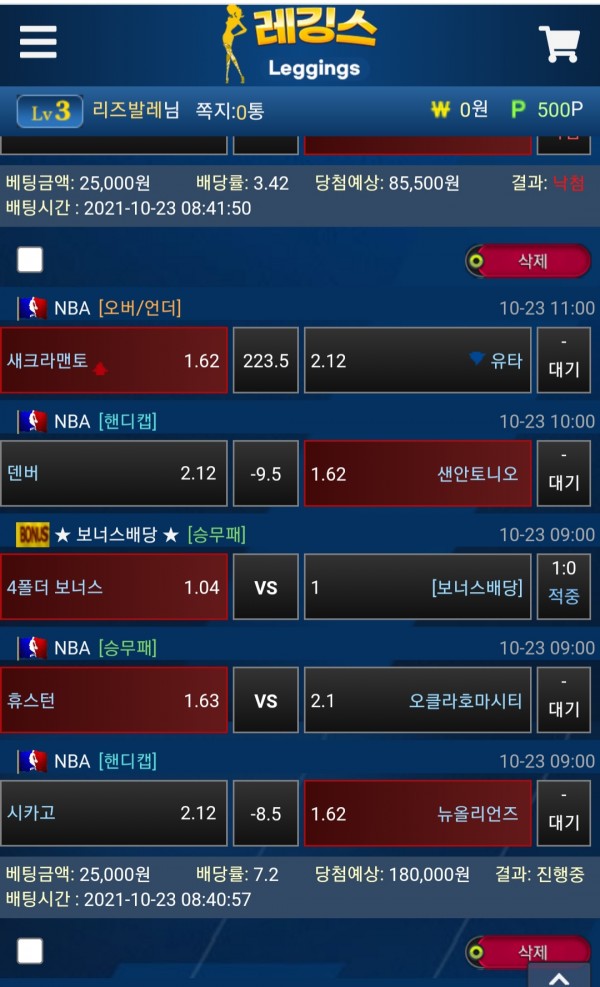600x987 pixels.
Task: Choose 샌안토니오 odds 1.62
Action: click(417, 473)
